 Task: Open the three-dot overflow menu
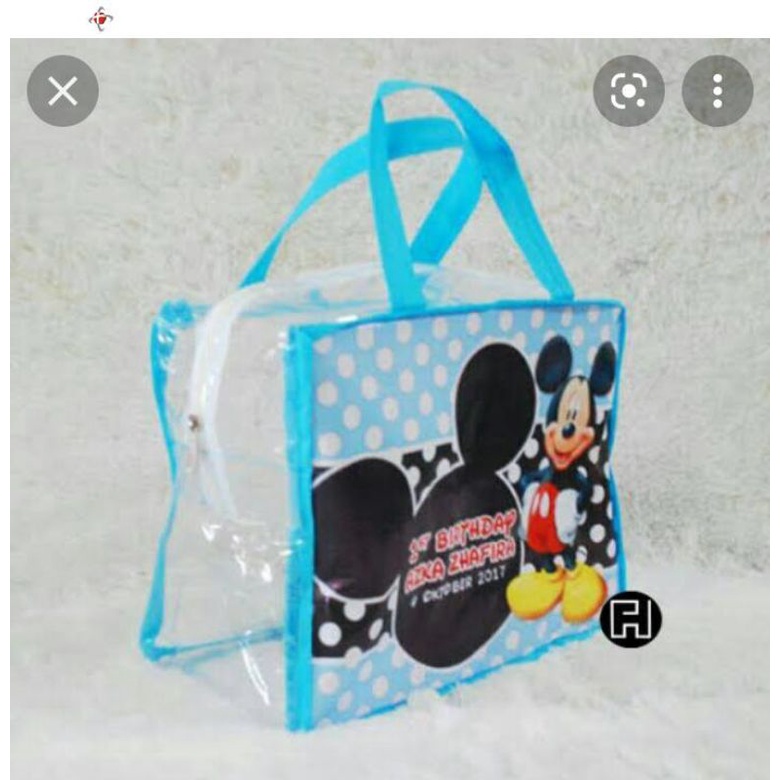[717, 91]
